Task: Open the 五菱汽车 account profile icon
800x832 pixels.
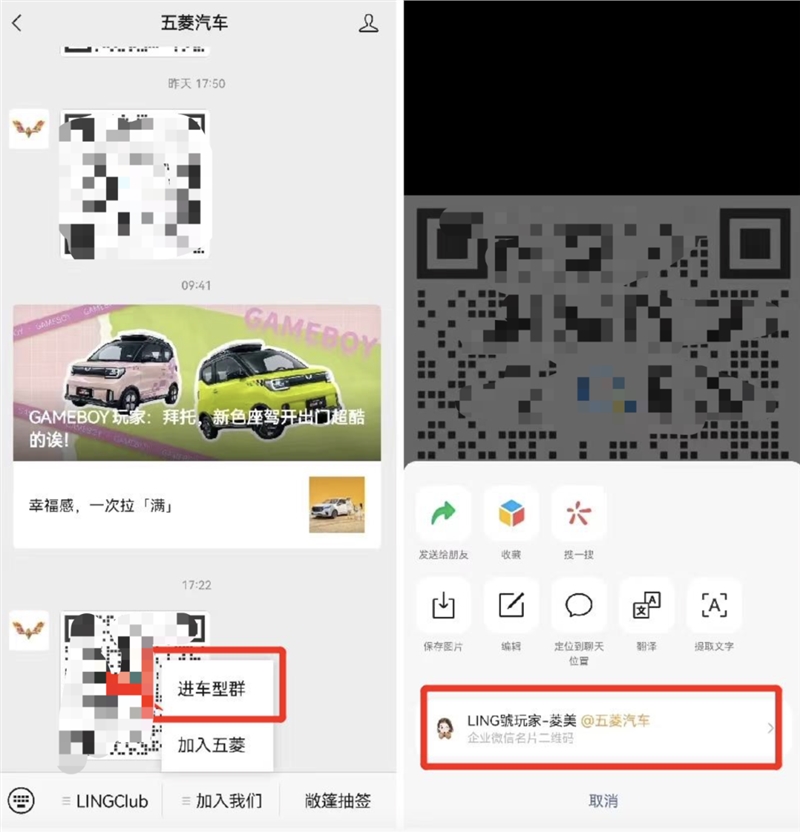Action: (369, 22)
